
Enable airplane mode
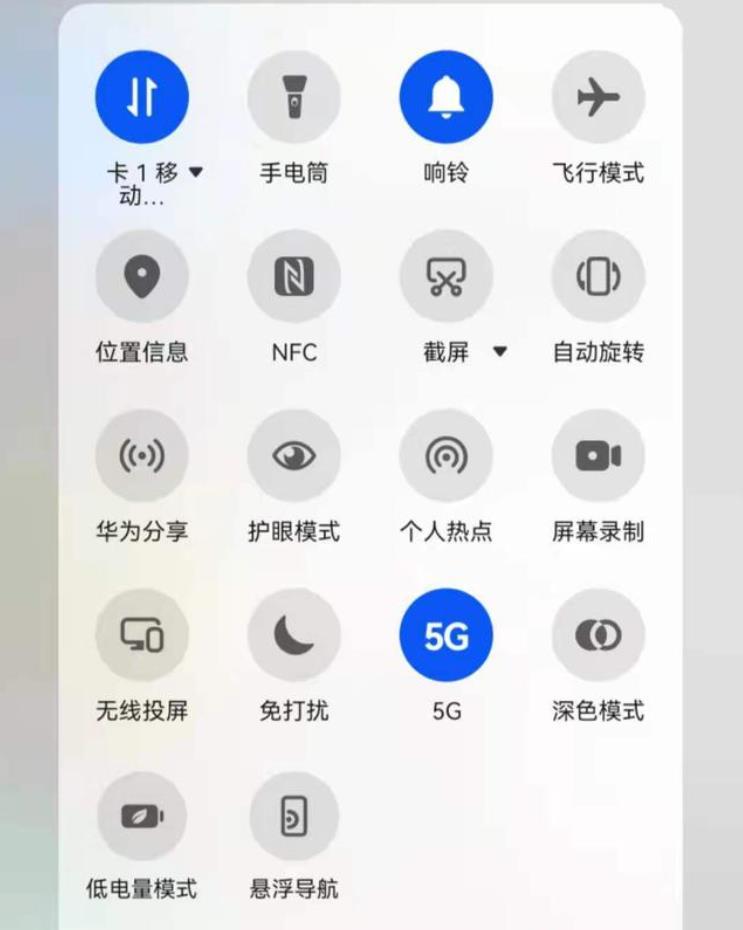tap(598, 95)
